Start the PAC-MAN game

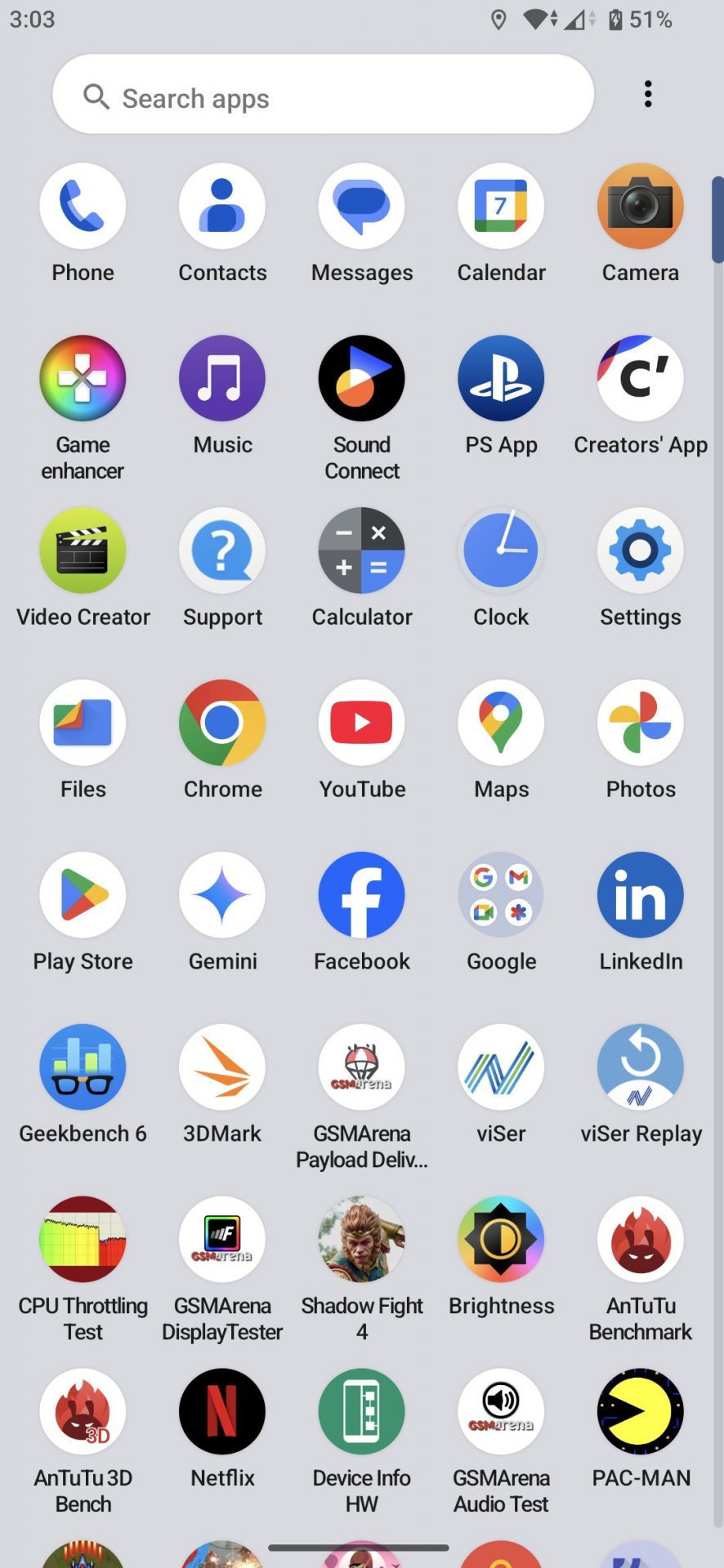[x=640, y=1413]
